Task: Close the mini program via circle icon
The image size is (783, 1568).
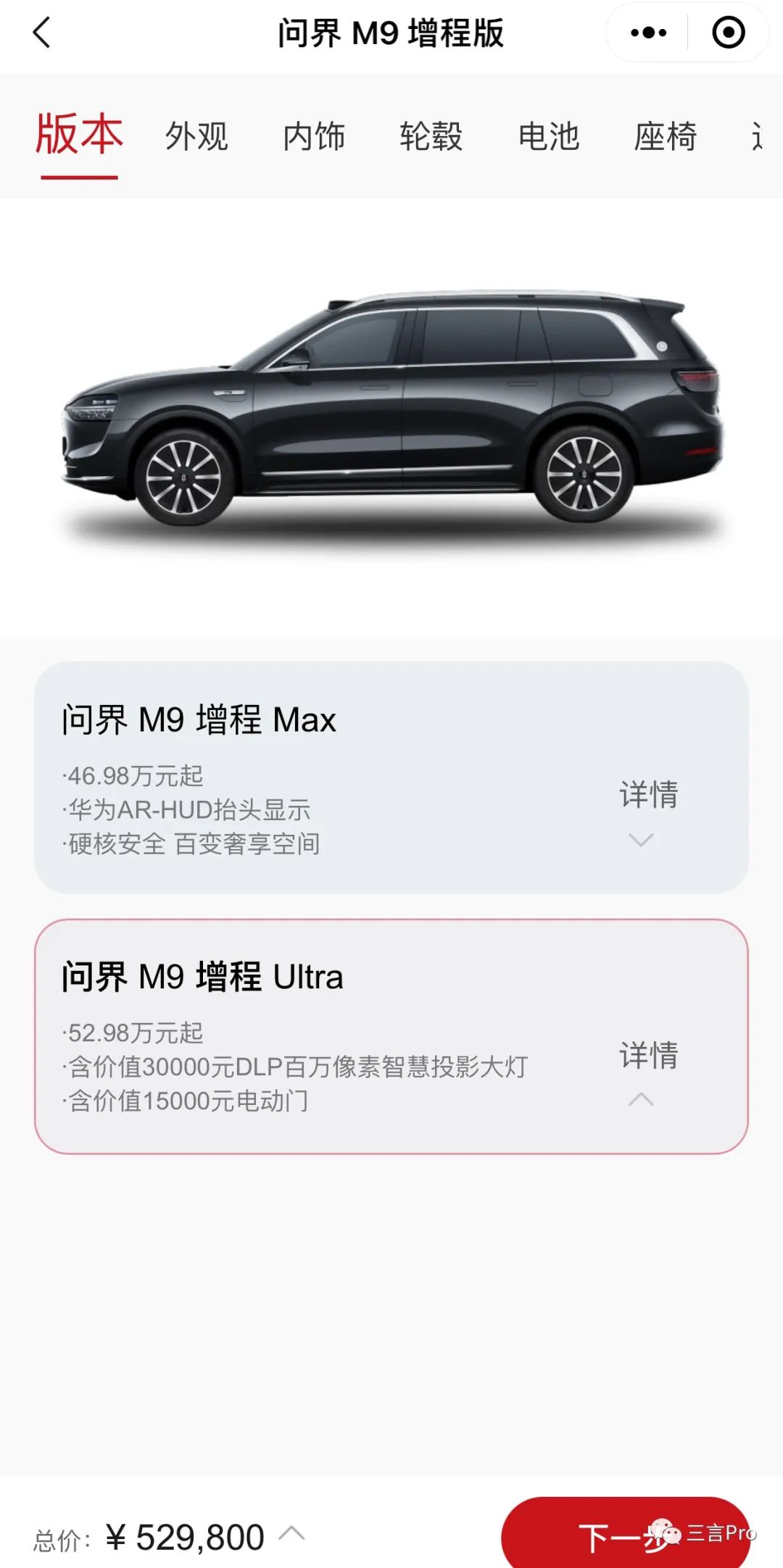Action: (728, 33)
